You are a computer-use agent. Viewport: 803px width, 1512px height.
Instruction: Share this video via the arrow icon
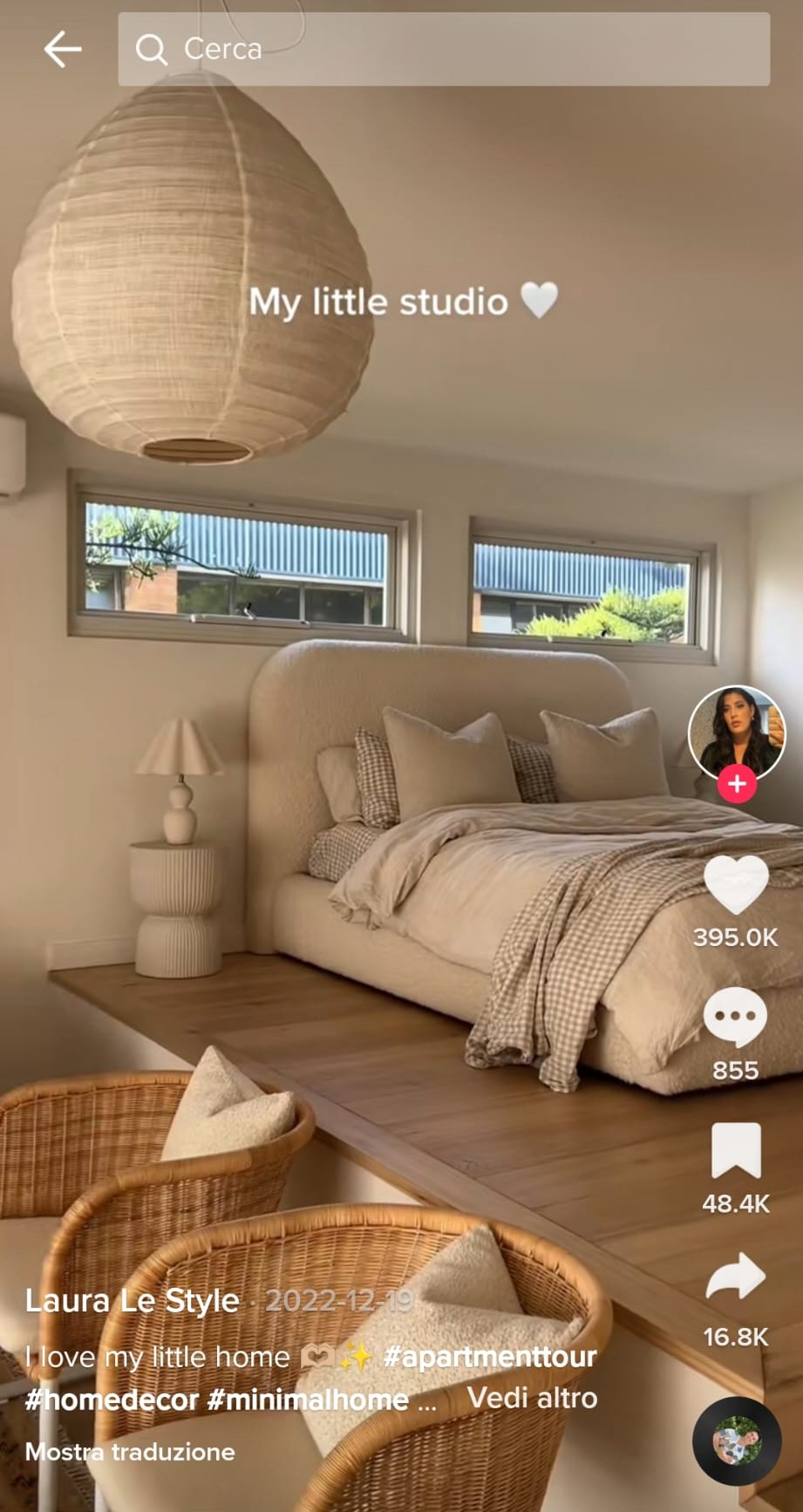(x=736, y=1277)
